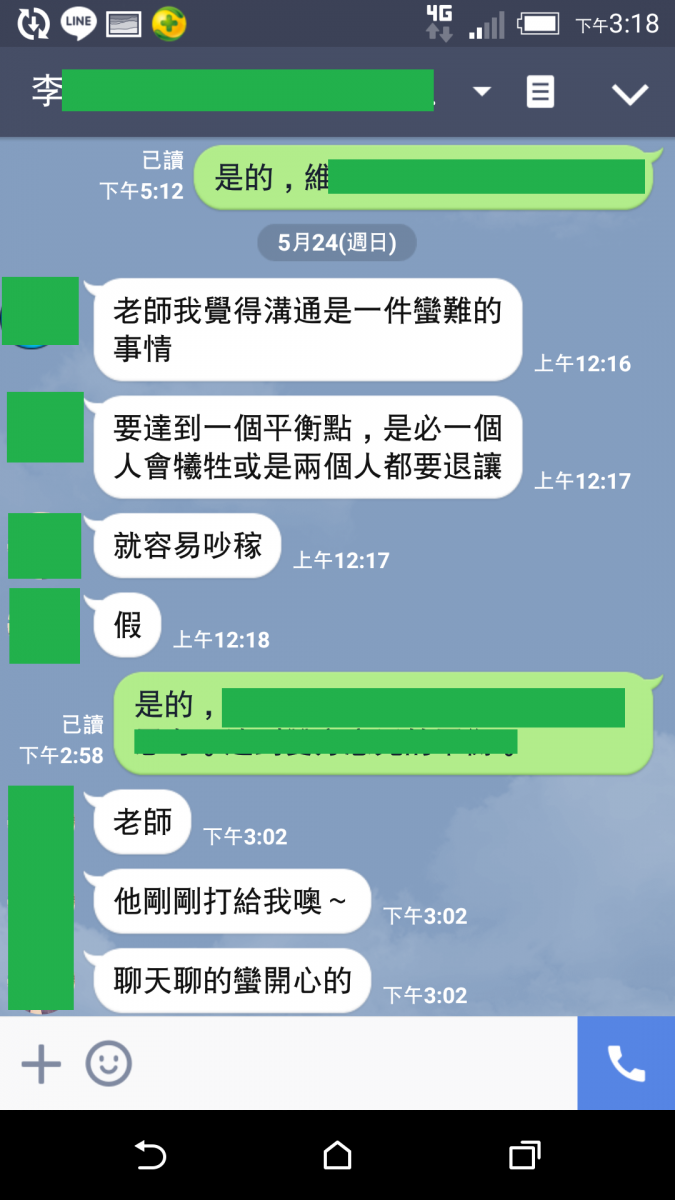Open the plus attachment menu

tap(41, 1064)
